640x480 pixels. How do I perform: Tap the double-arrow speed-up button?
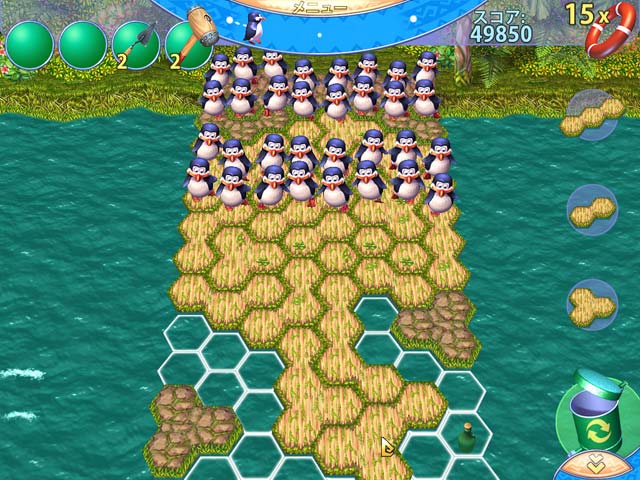click(x=598, y=466)
